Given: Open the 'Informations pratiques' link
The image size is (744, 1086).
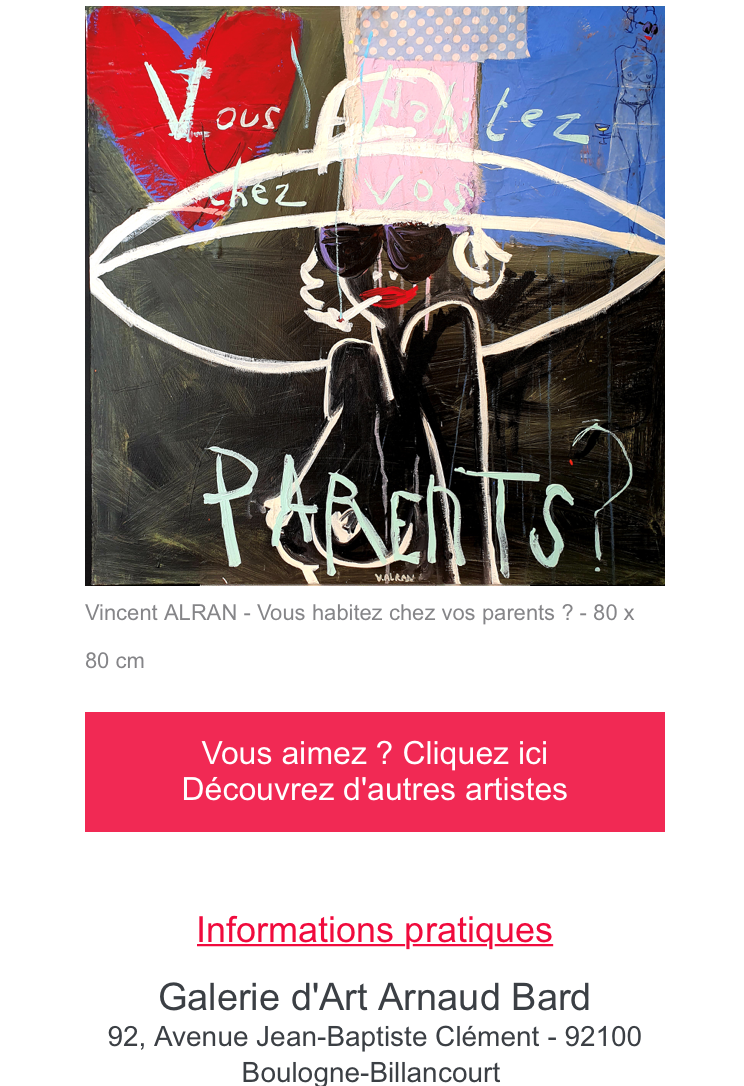Looking at the screenshot, I should 374,930.
